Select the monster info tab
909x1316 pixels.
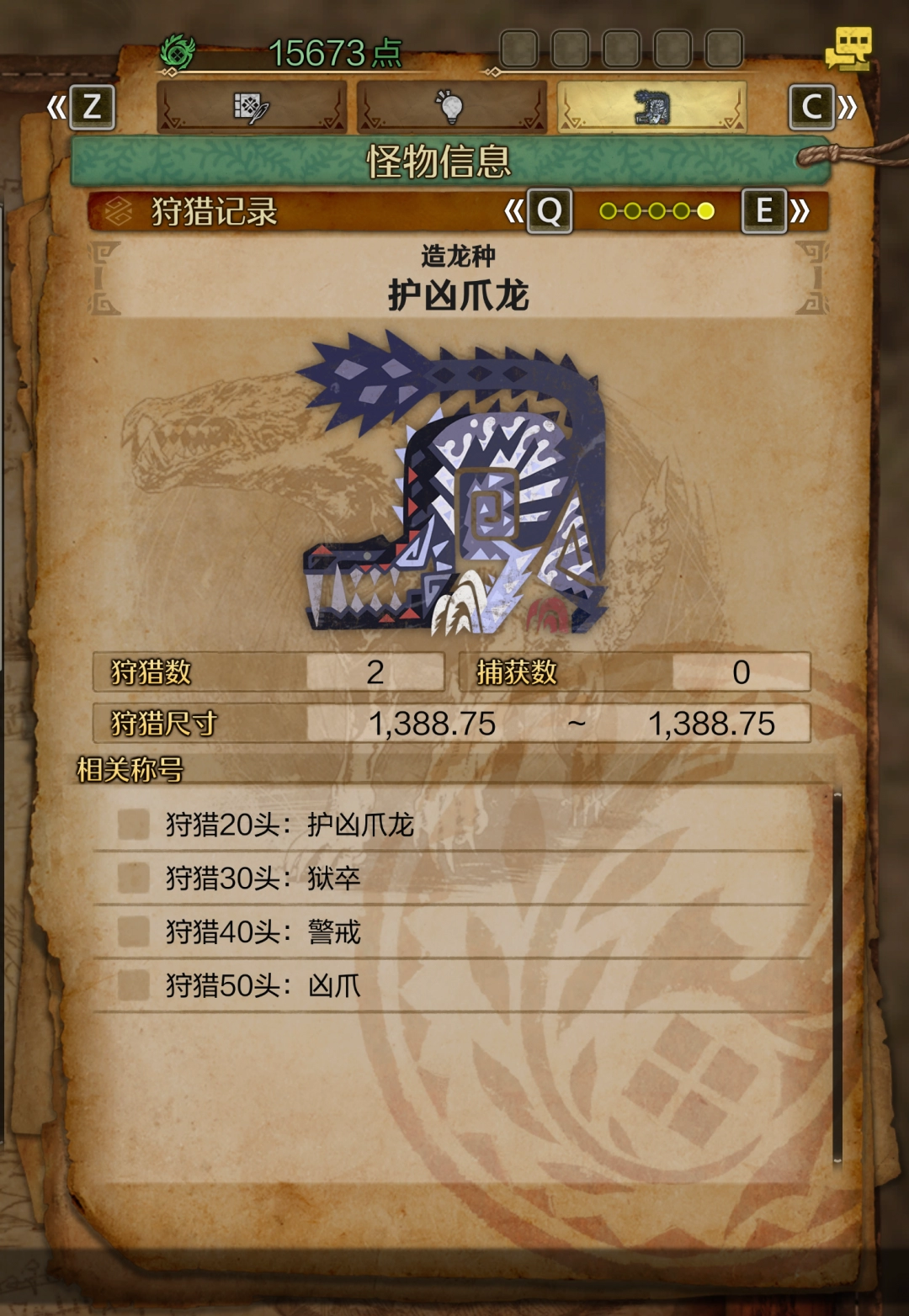tap(651, 108)
